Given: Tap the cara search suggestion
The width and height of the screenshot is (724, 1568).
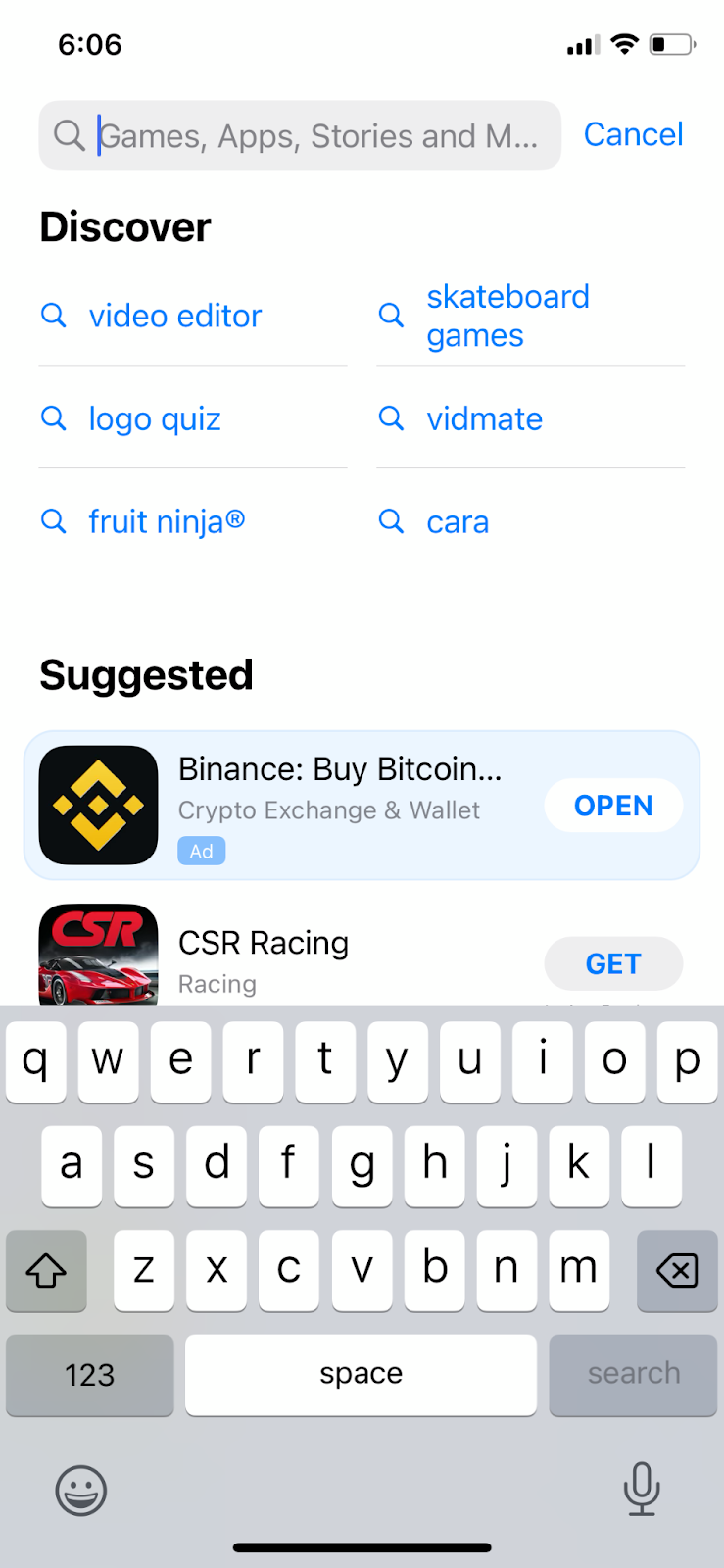Looking at the screenshot, I should 458,521.
